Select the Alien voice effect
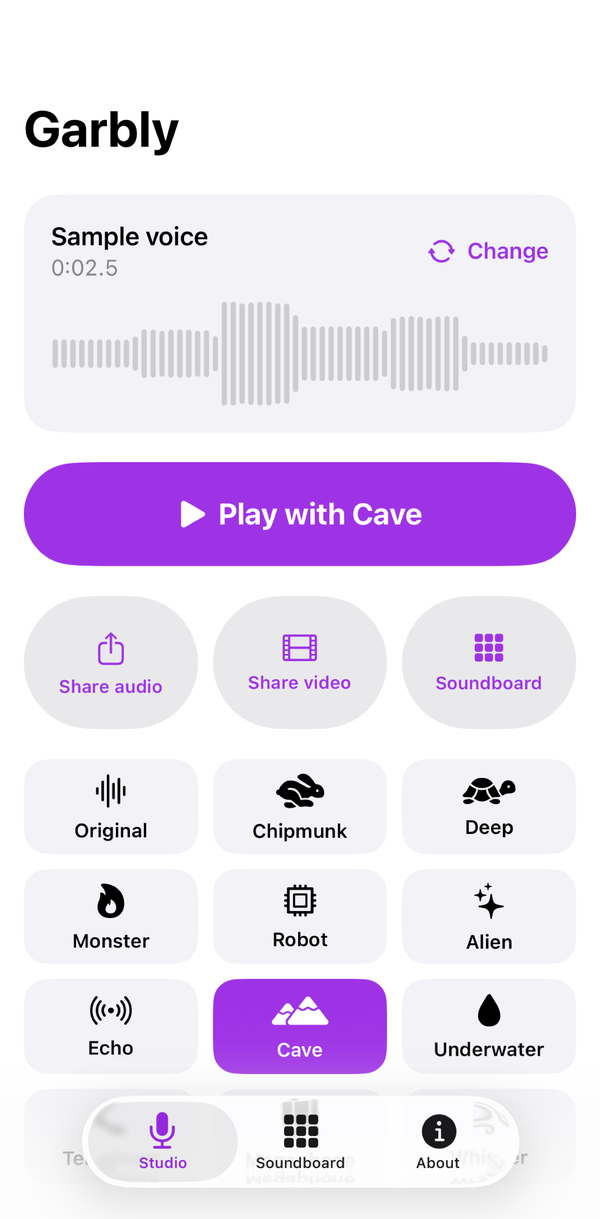The image size is (600, 1219). (x=489, y=916)
